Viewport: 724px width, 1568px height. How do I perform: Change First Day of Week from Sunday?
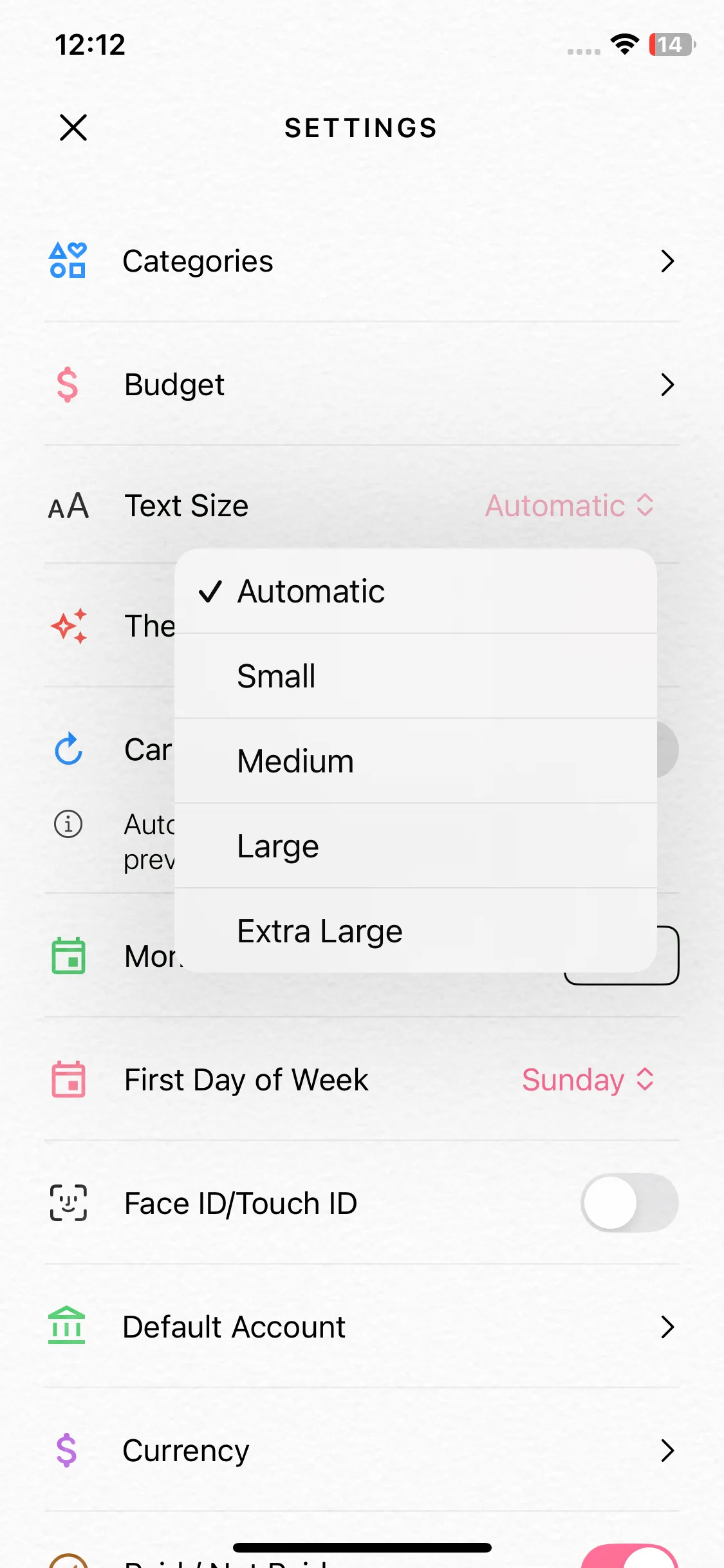tap(587, 1080)
